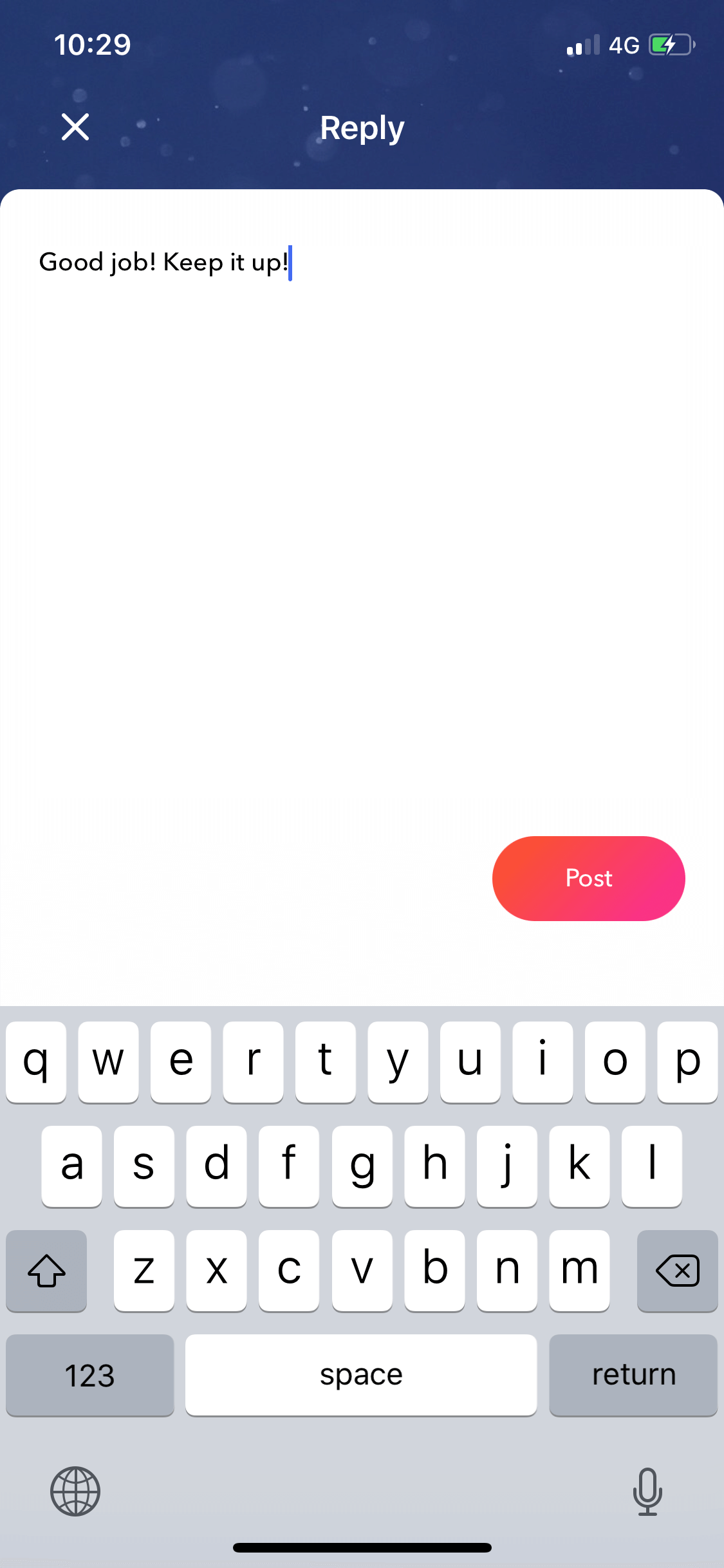This screenshot has width=724, height=1568.
Task: Post the reply
Action: [588, 878]
